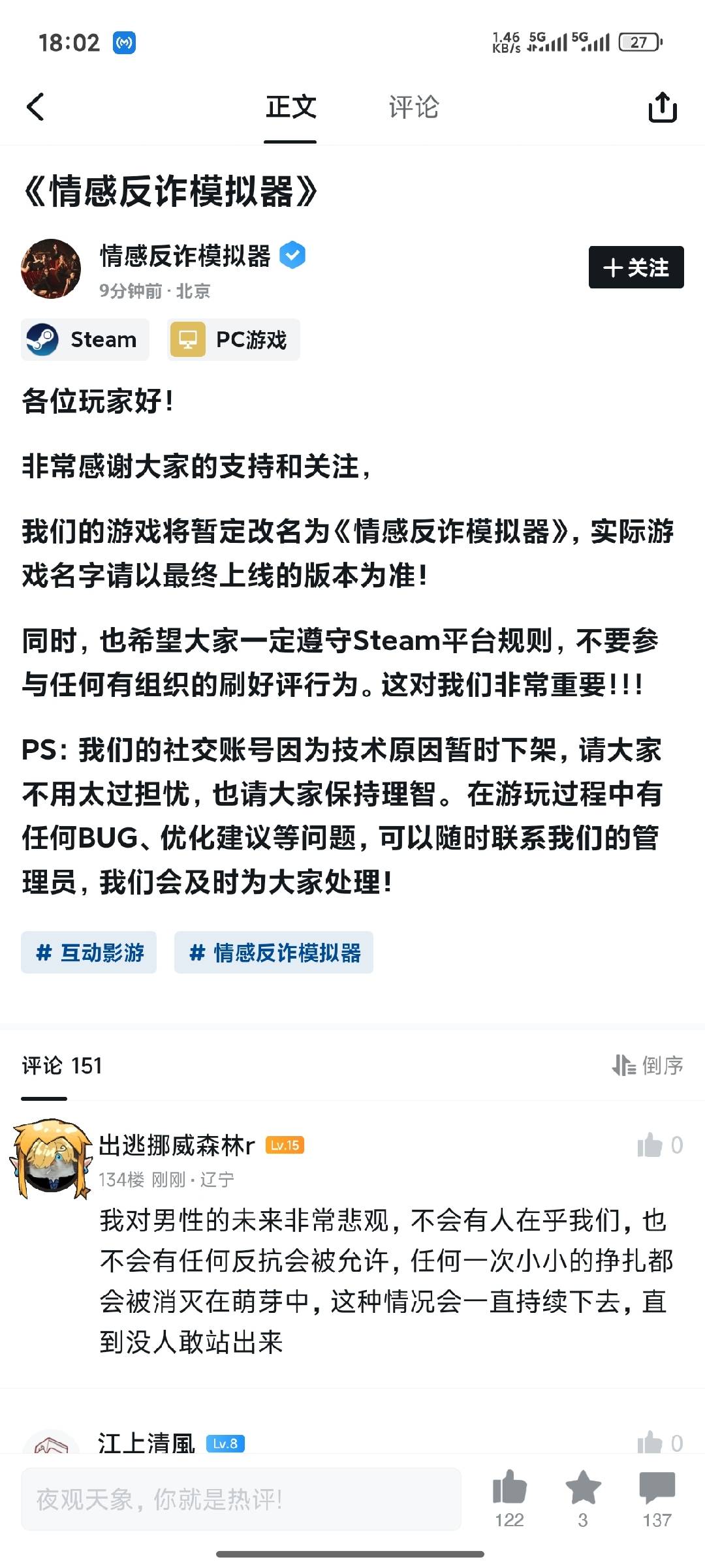Tap the comment input field
The height and width of the screenshot is (1568, 705).
[241, 1499]
